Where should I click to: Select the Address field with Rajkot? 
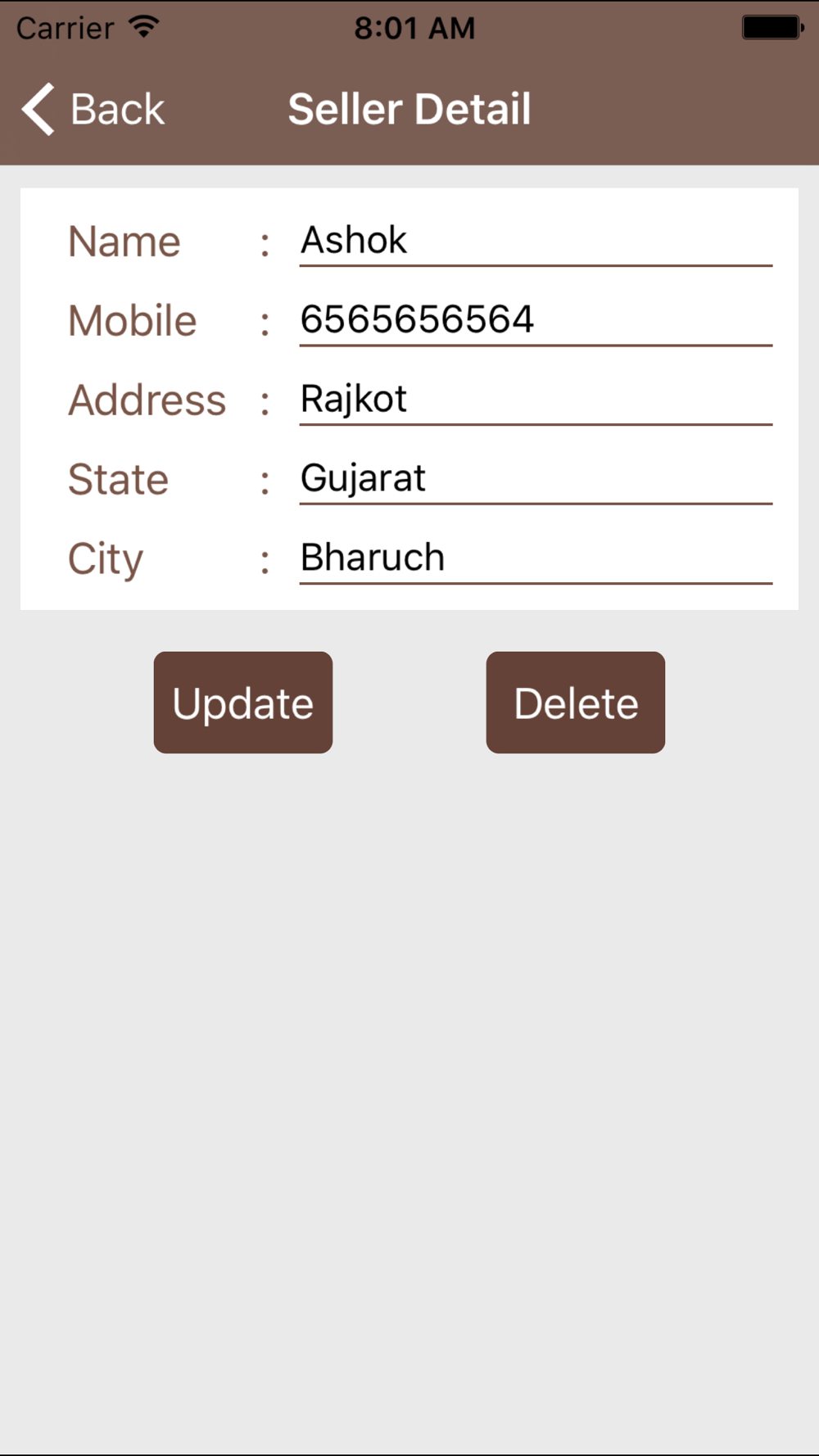click(x=536, y=400)
